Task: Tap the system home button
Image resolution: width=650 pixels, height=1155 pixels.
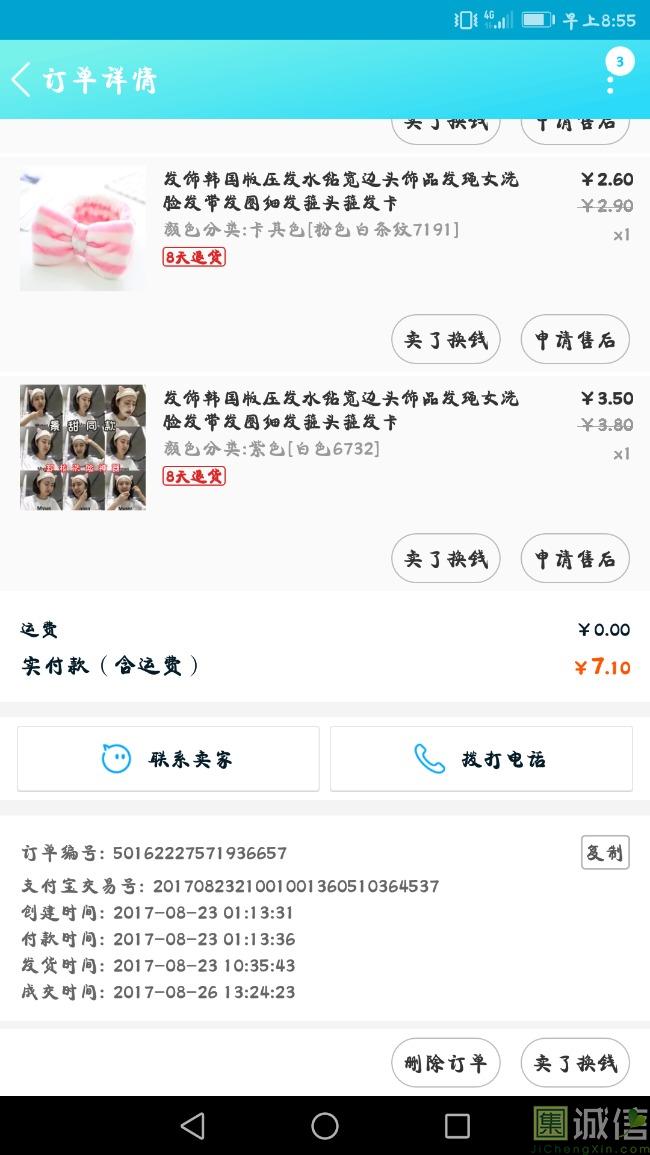Action: (x=325, y=1126)
